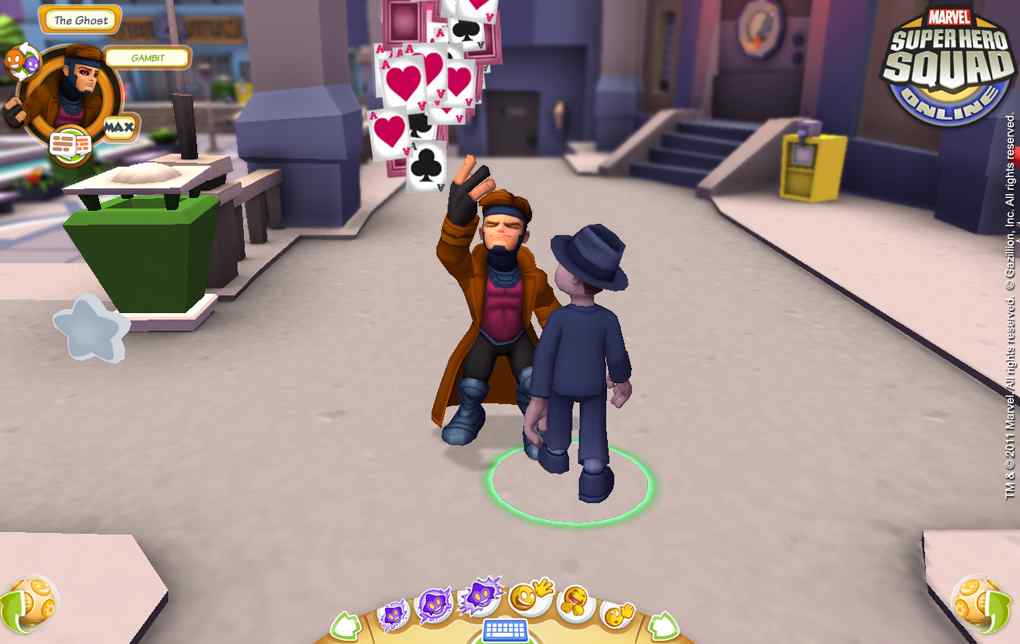Switch hero using the swap faces icon
Screen dimensions: 1020x644
(22, 62)
